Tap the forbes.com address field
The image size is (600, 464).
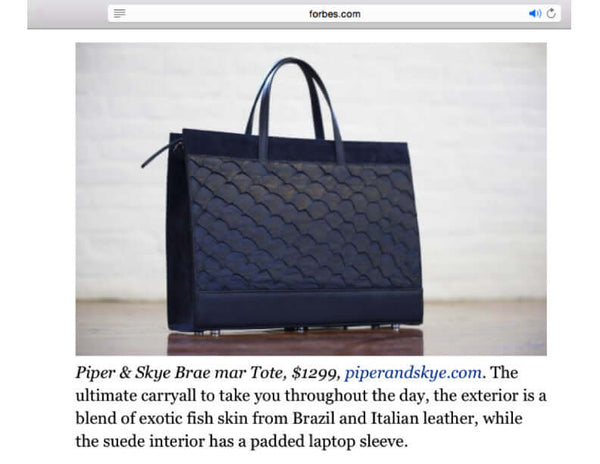click(x=335, y=13)
